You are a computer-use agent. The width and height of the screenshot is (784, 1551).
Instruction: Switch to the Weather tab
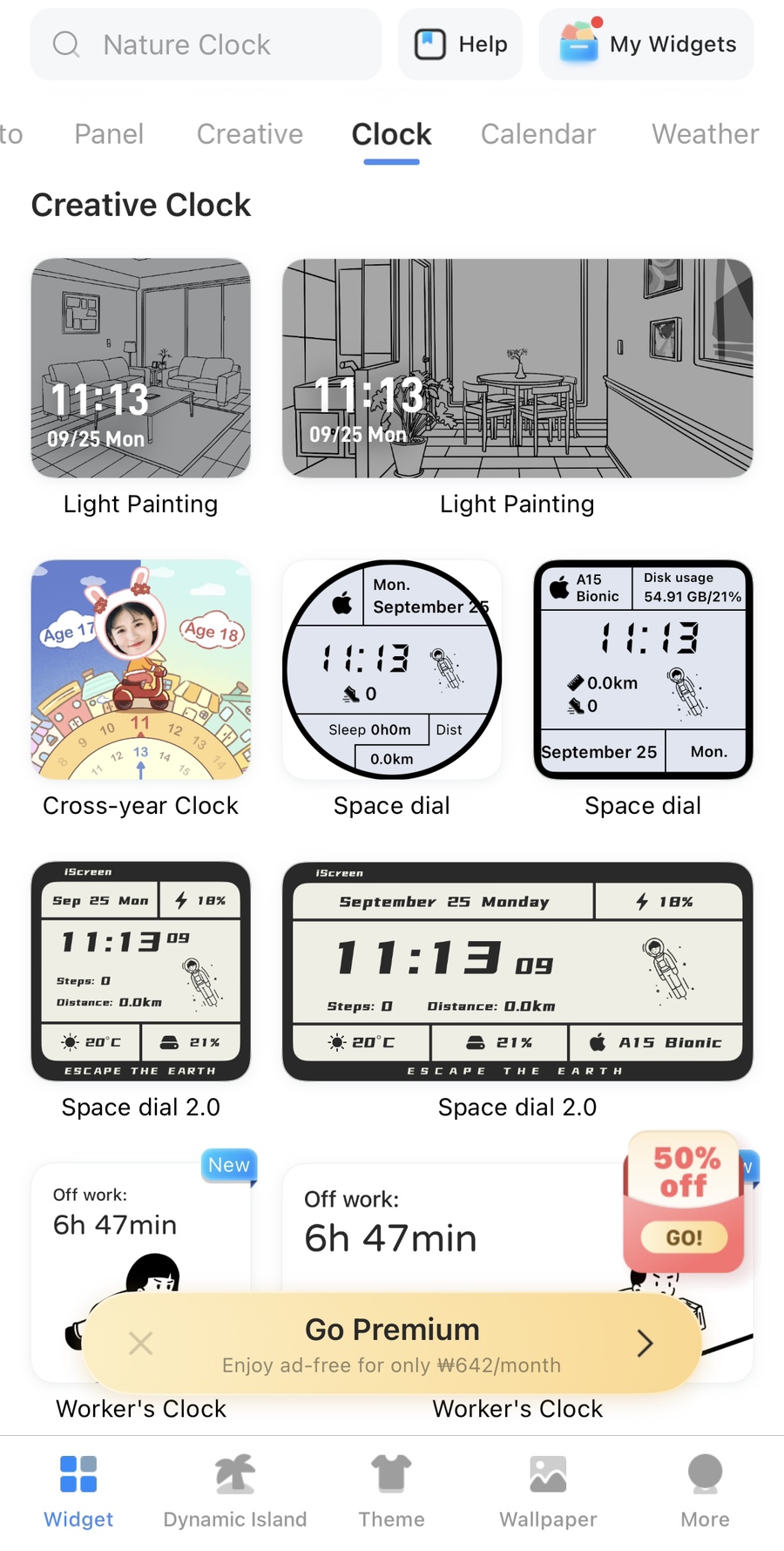pos(706,134)
